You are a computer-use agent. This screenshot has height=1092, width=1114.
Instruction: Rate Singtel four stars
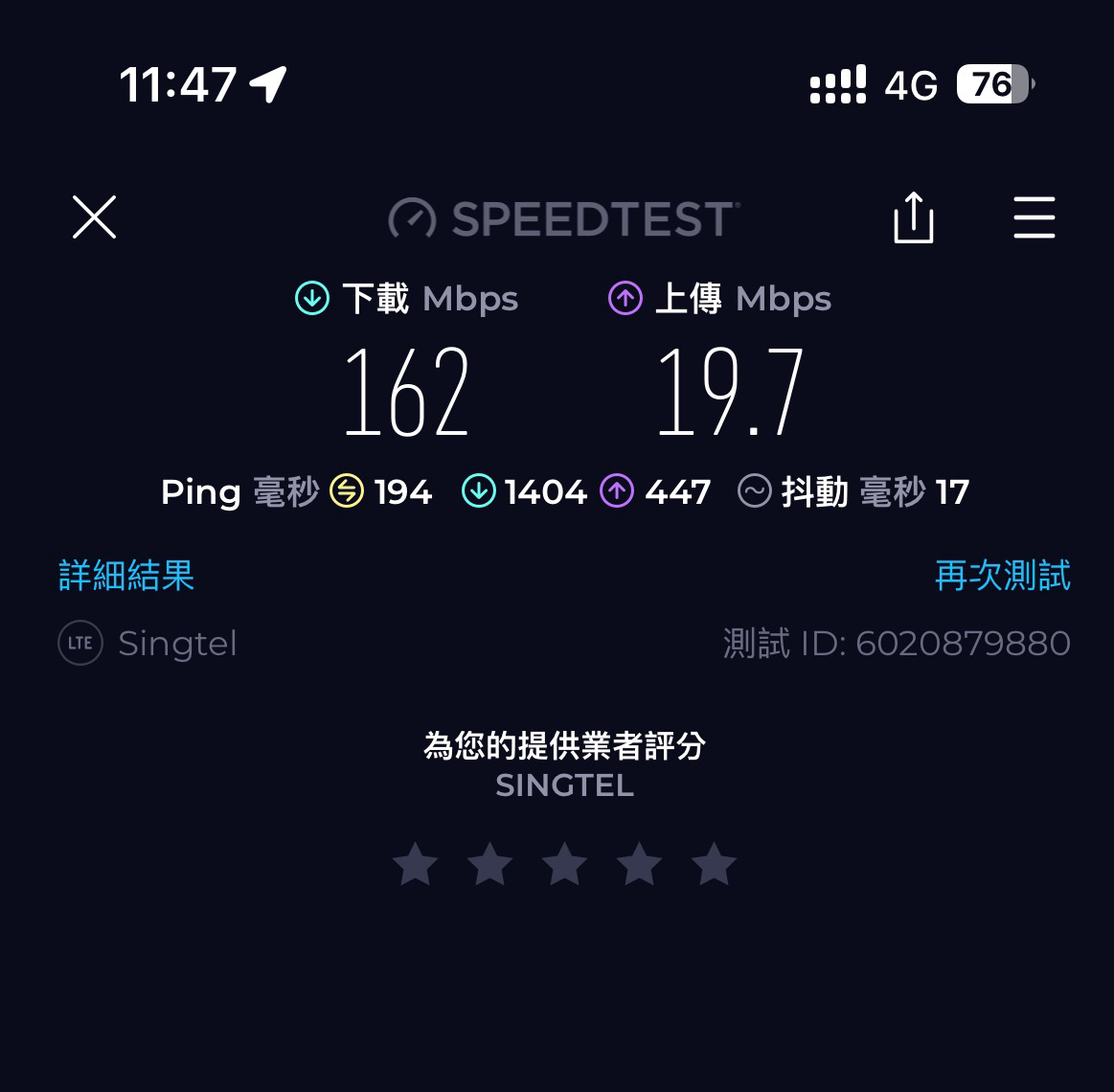point(640,864)
